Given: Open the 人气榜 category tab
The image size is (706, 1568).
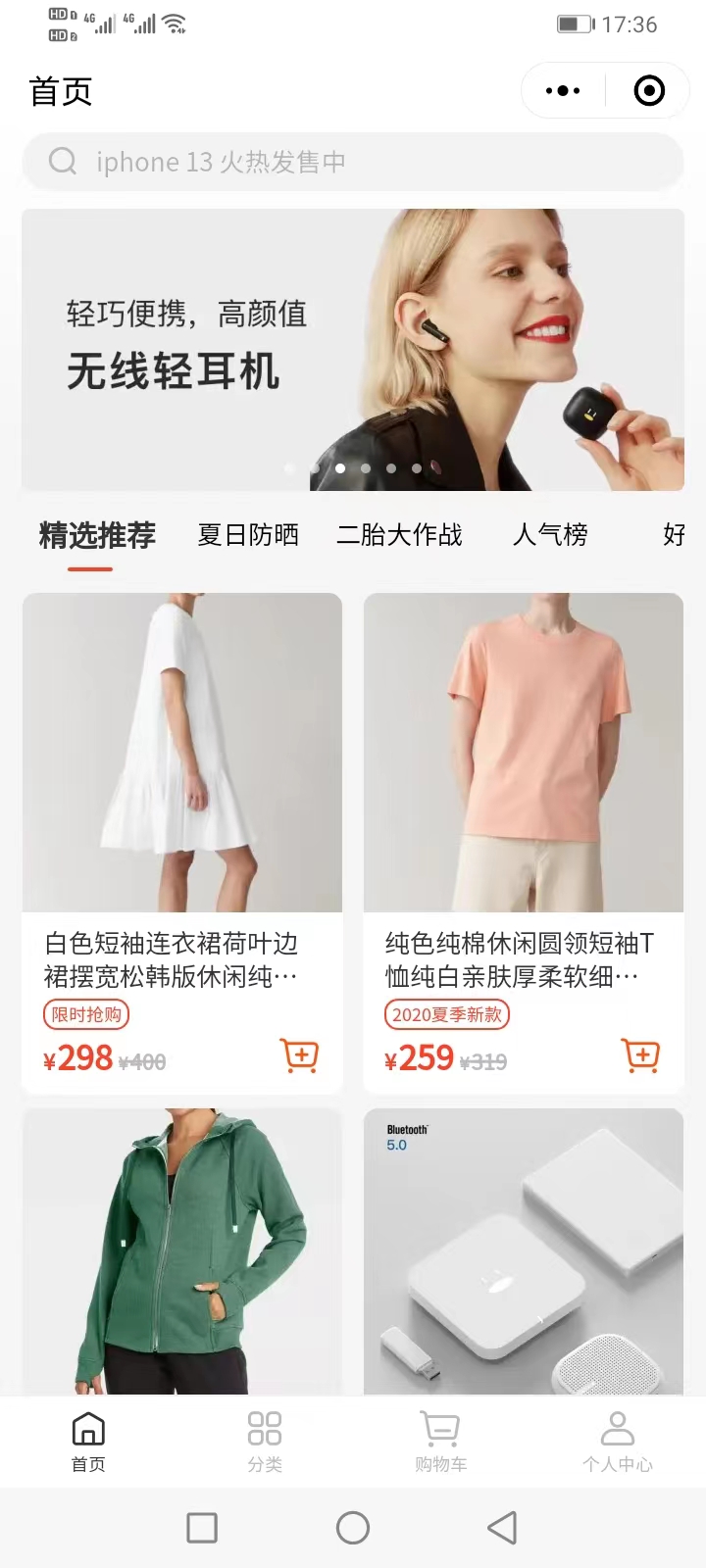Looking at the screenshot, I should point(550,535).
